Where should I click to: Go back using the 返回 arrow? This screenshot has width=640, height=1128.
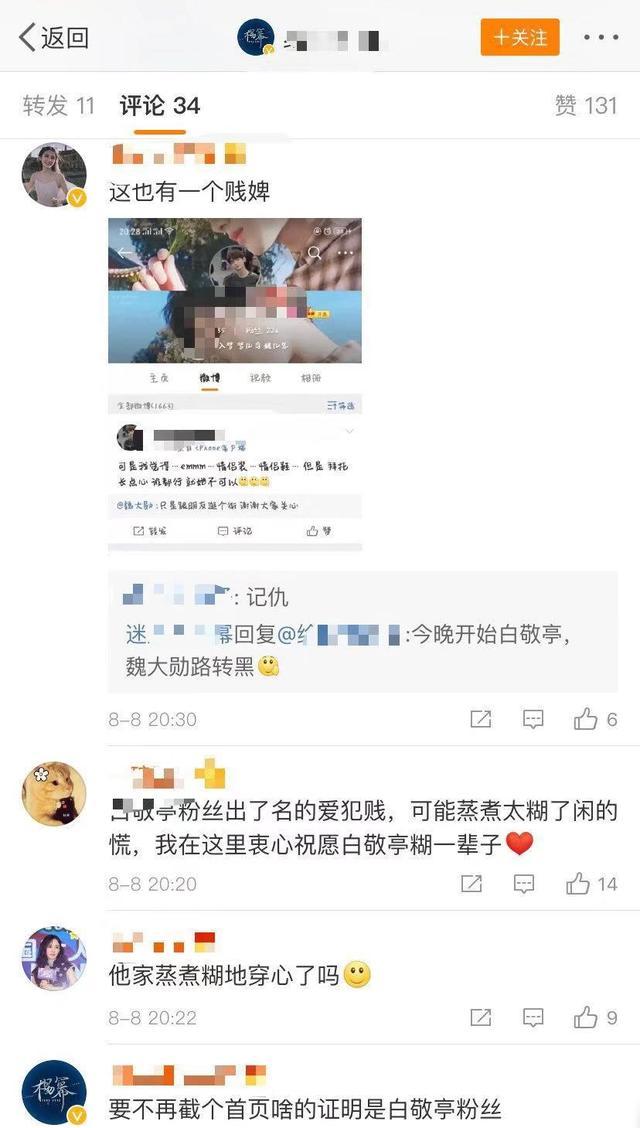53,38
